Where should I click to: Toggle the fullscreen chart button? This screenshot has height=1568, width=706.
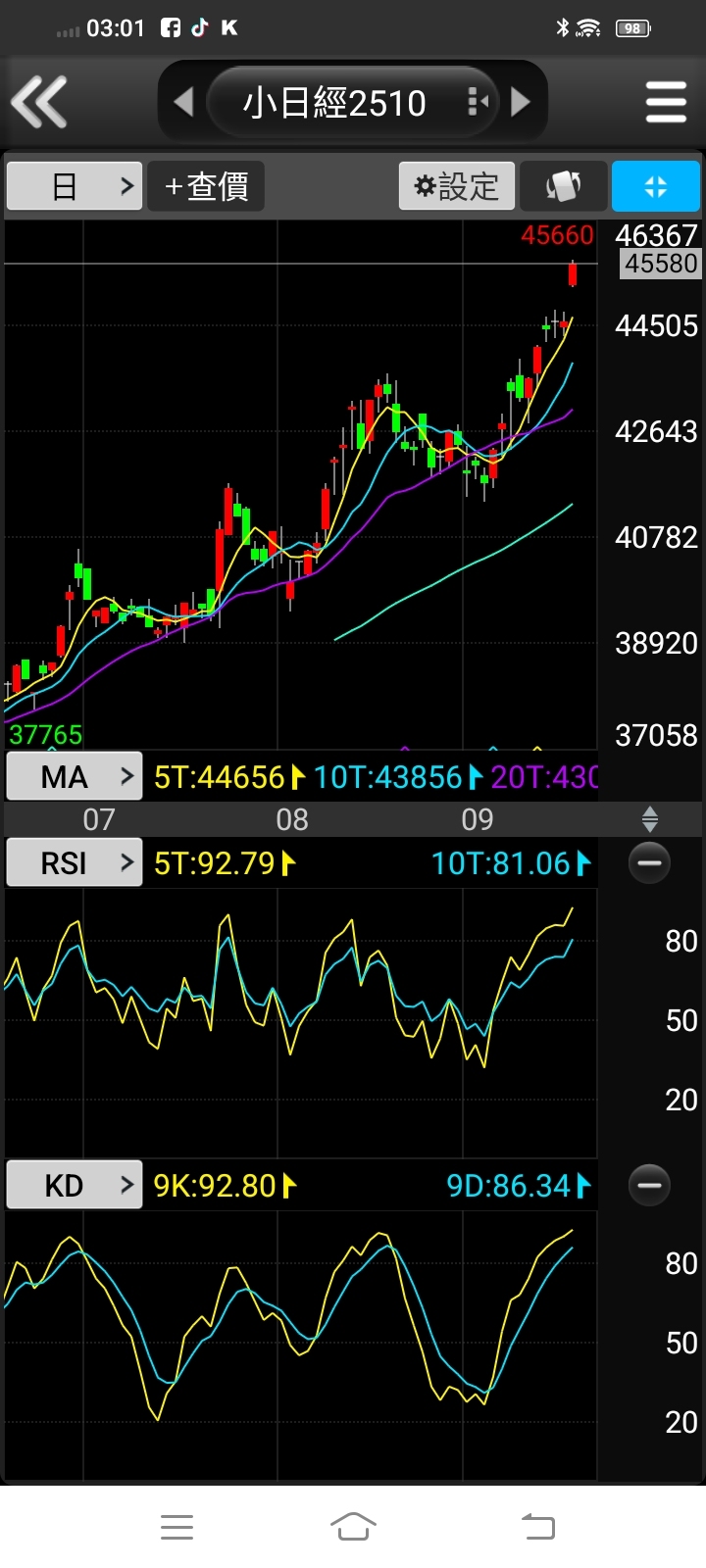tap(656, 186)
